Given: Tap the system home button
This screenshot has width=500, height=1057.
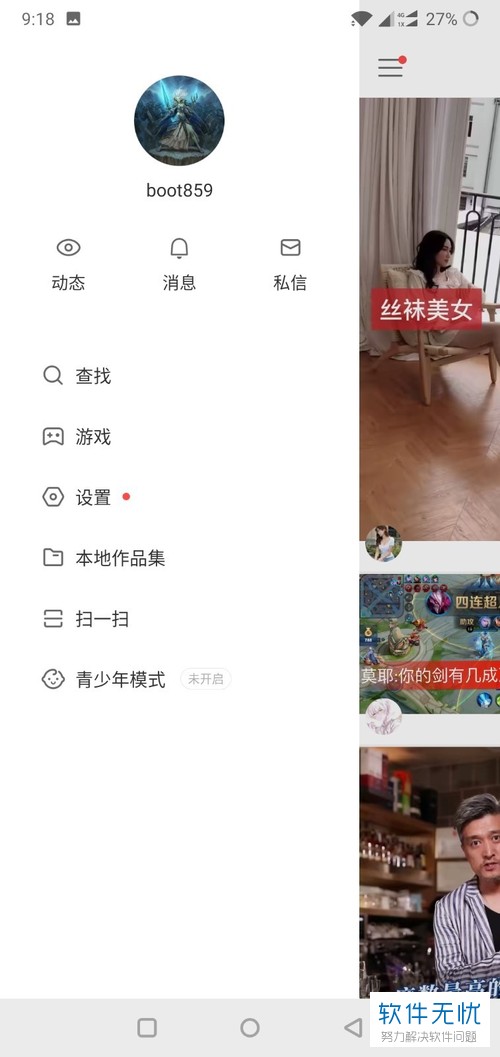Looking at the screenshot, I should click(250, 1027).
